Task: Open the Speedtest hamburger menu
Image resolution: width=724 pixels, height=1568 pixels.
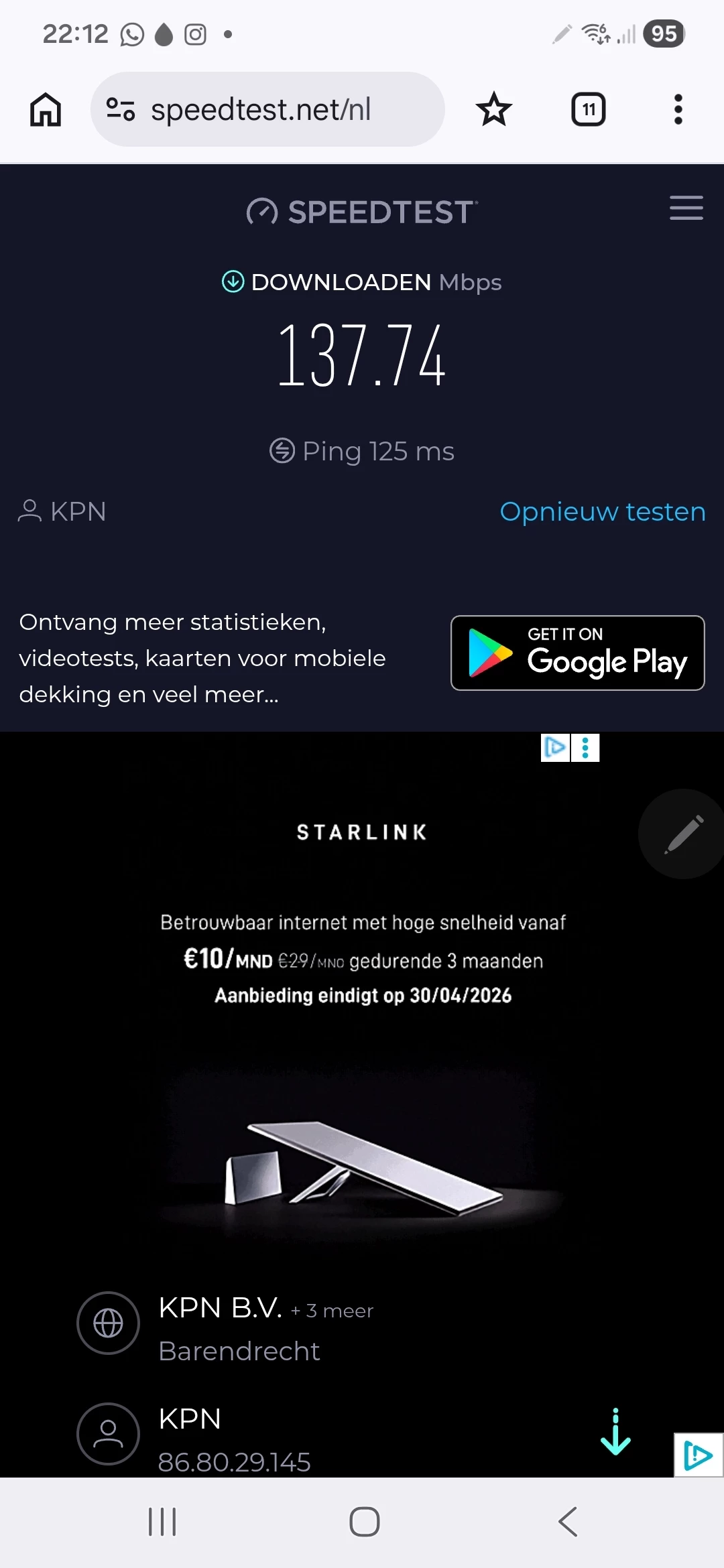Action: pos(686,208)
